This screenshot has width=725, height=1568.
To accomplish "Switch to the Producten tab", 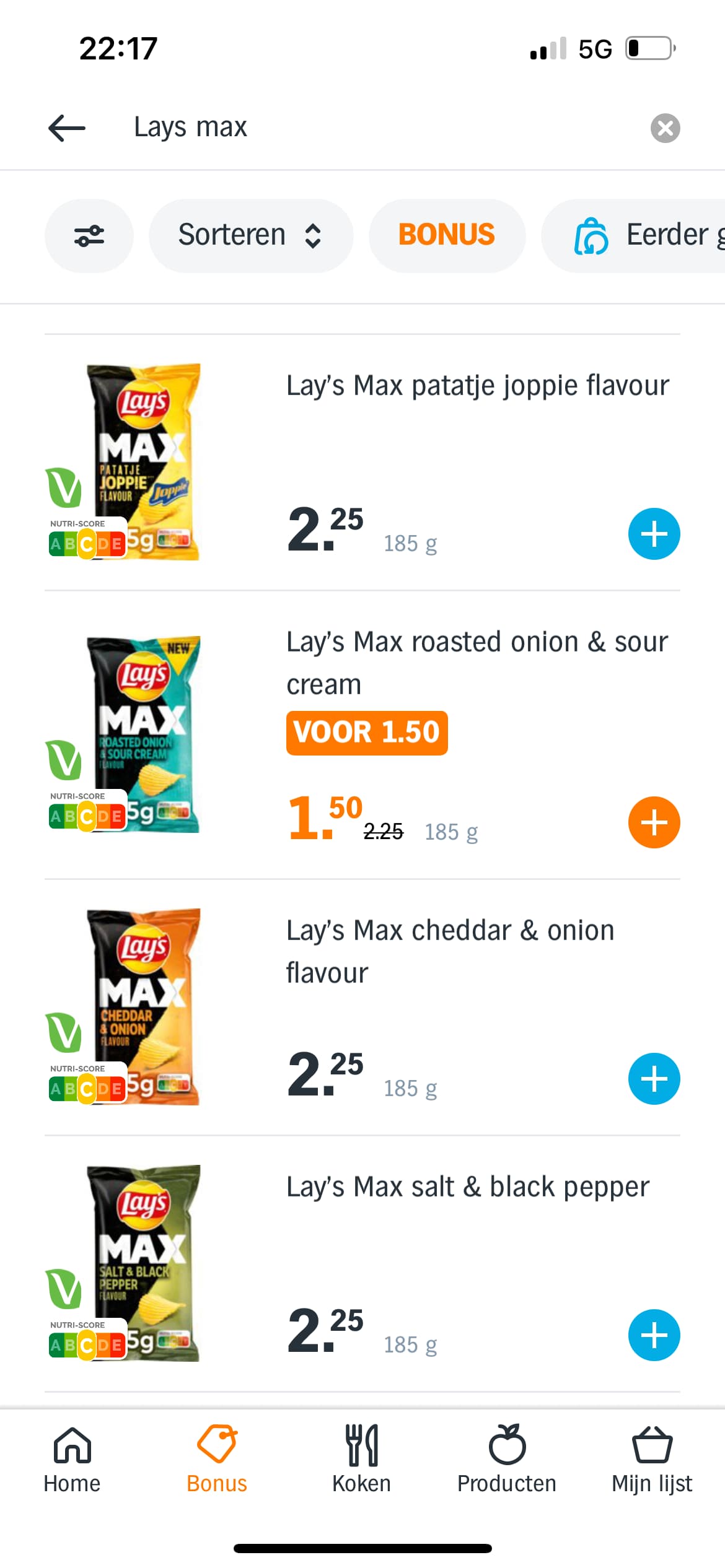I will click(507, 1460).
